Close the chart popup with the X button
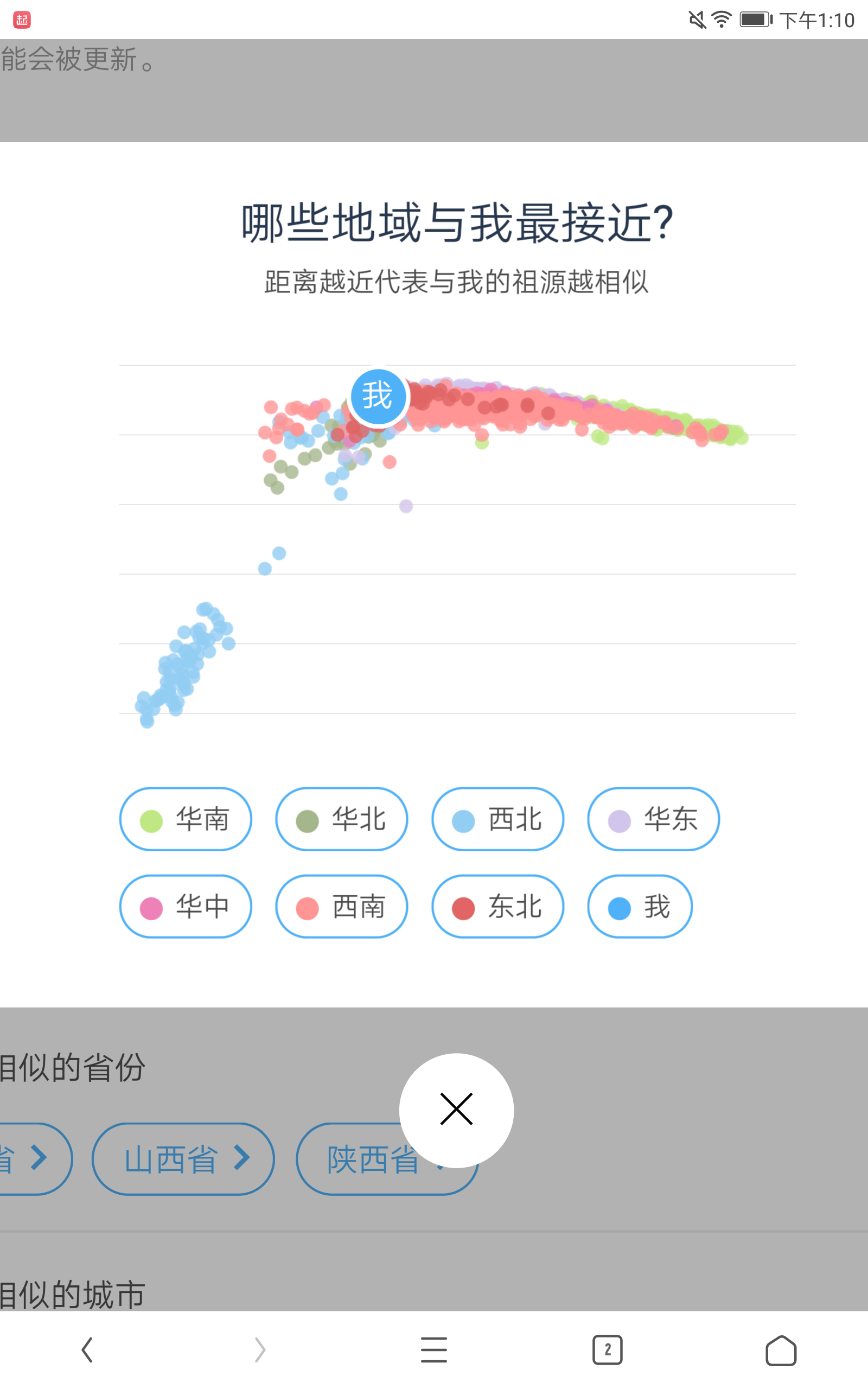 tap(456, 1110)
